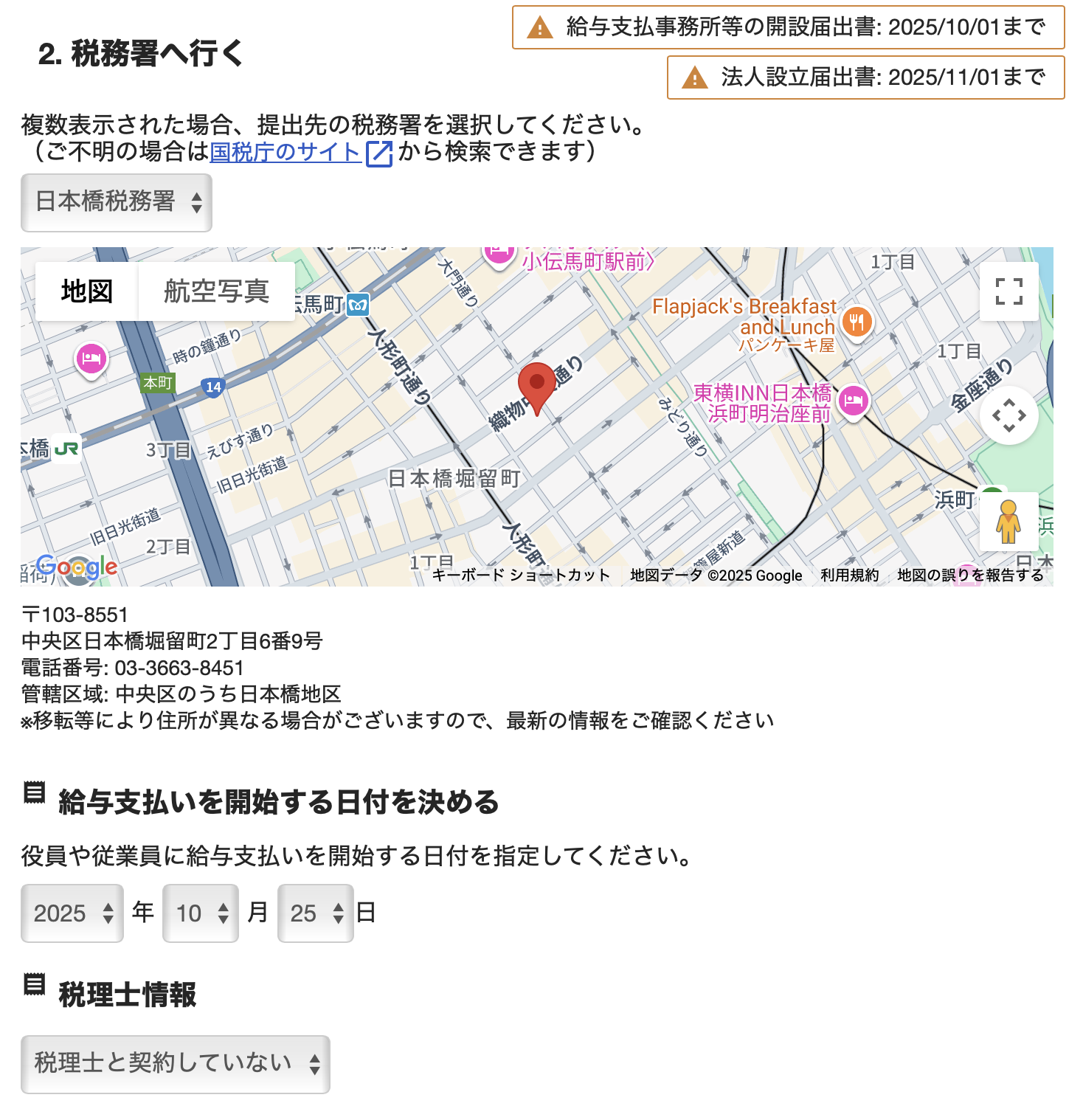Open the 国税庁のサイト link
The width and height of the screenshot is (1083, 1120).
point(285,152)
